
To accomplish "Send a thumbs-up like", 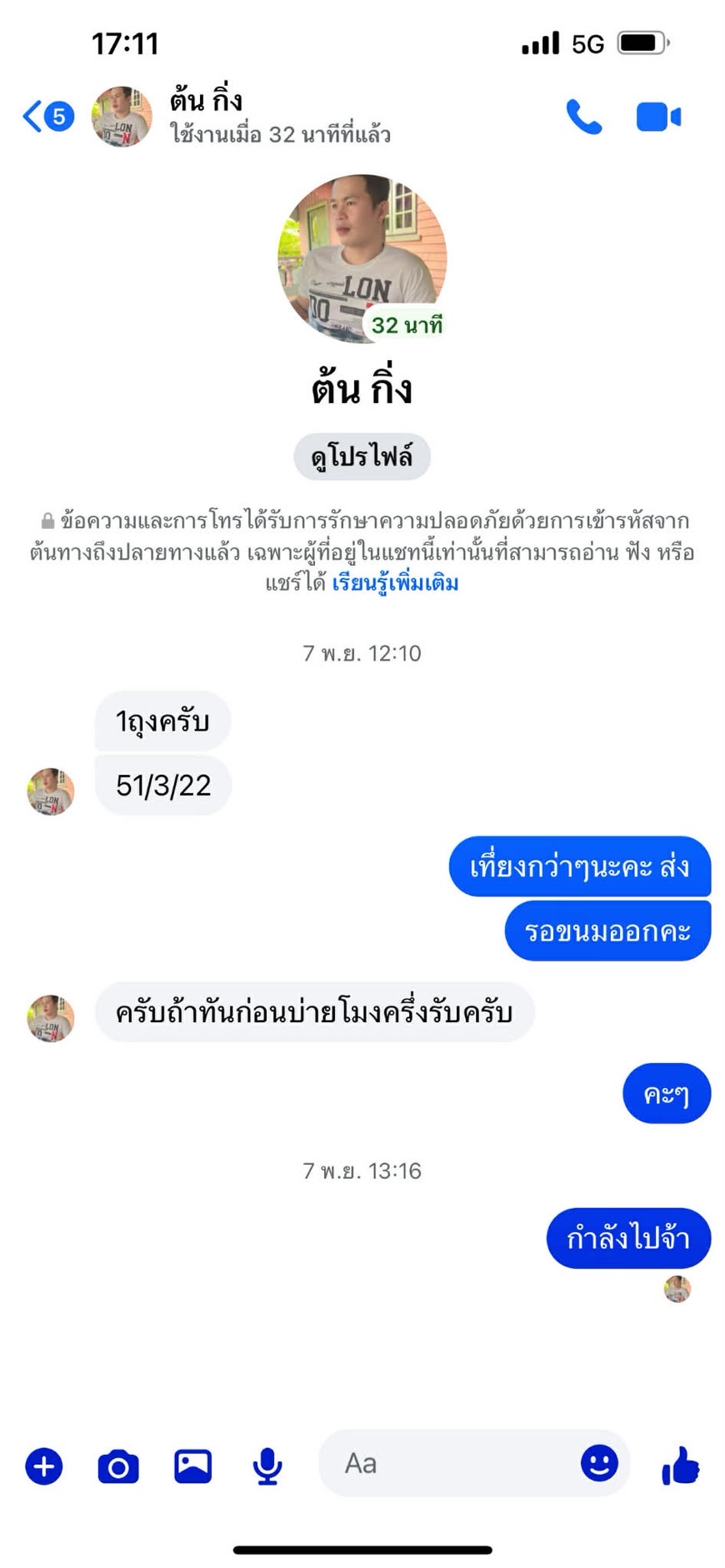I will pyautogui.click(x=680, y=1465).
